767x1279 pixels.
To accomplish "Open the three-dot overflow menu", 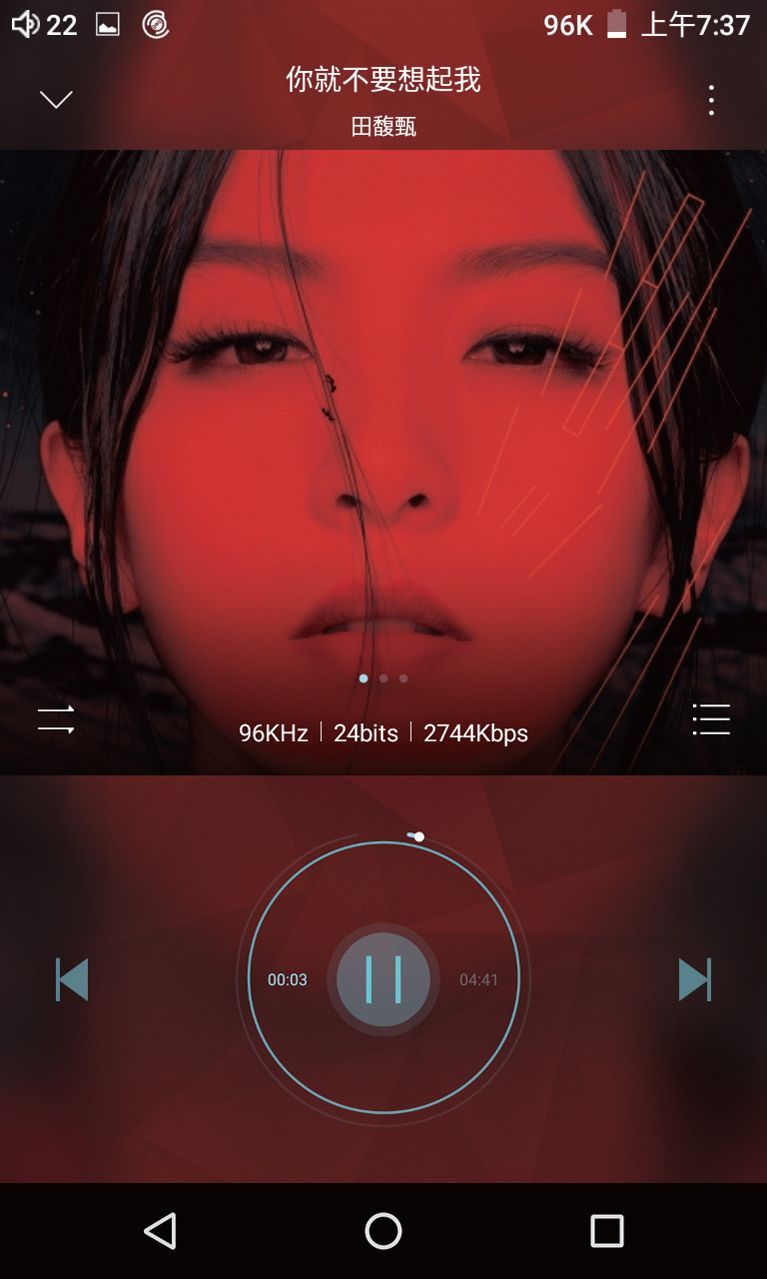I will click(711, 99).
